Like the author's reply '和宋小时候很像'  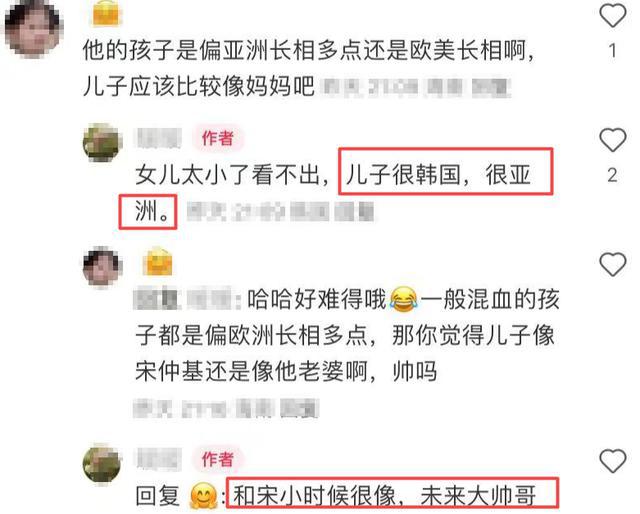click(612, 461)
